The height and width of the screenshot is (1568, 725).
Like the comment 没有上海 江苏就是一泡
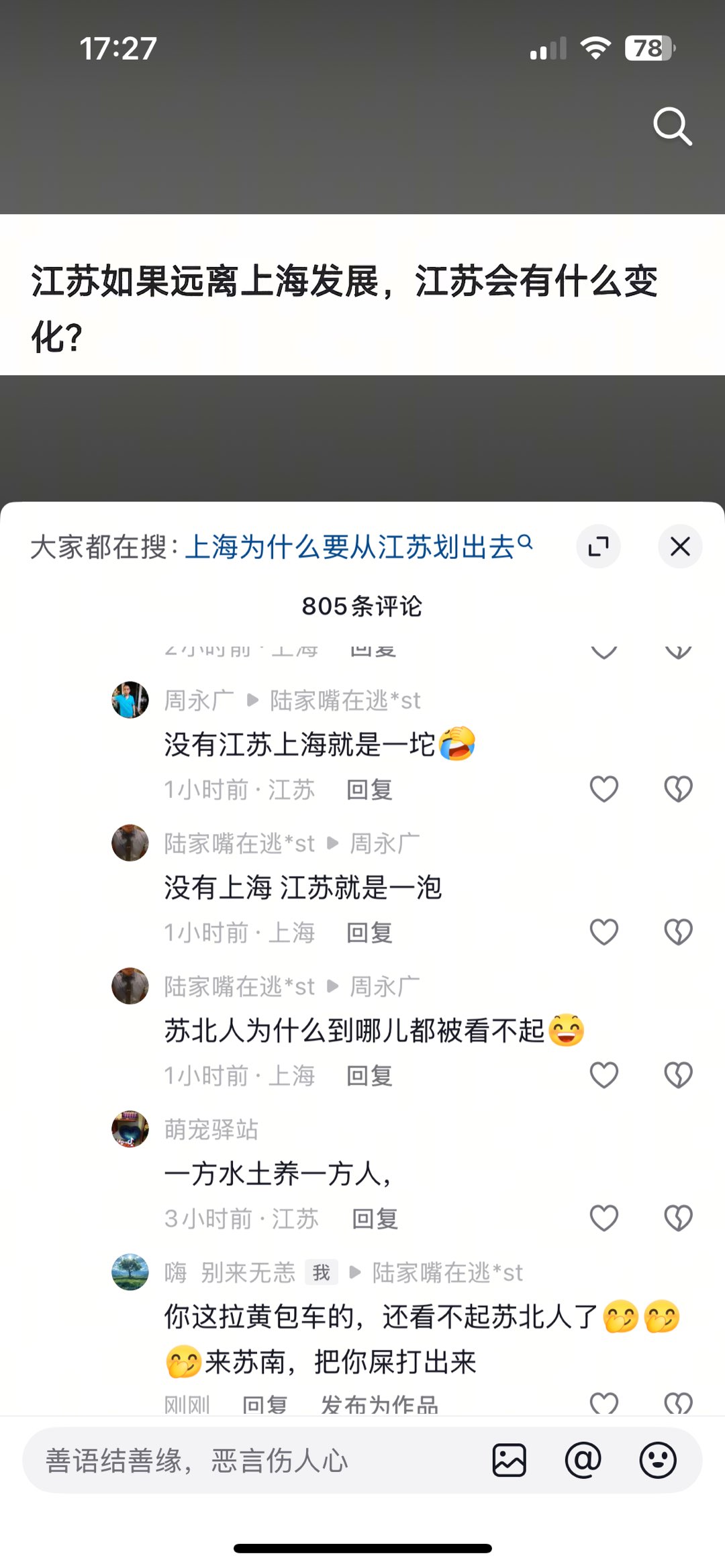click(603, 932)
